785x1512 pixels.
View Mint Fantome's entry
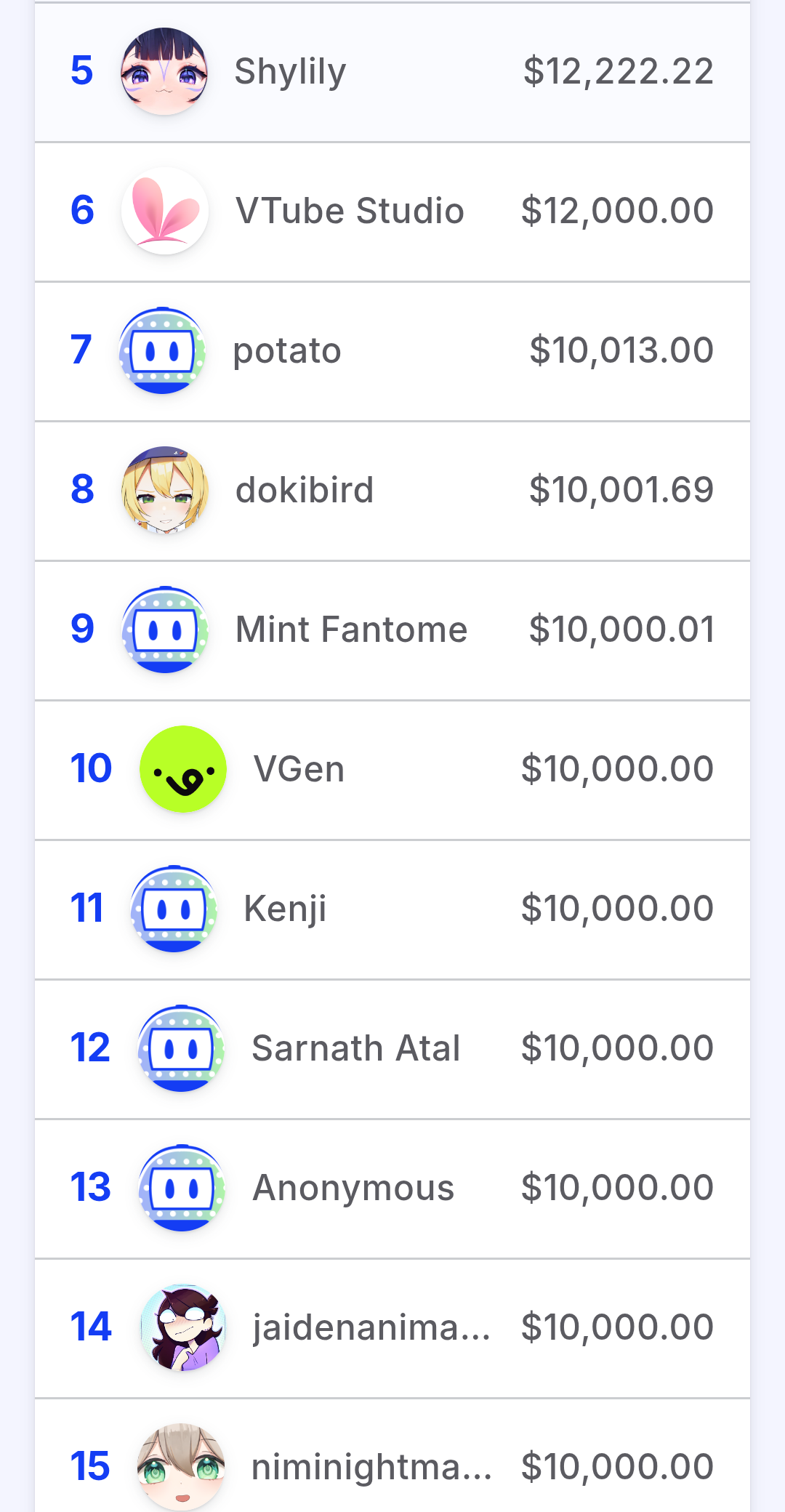coord(392,630)
